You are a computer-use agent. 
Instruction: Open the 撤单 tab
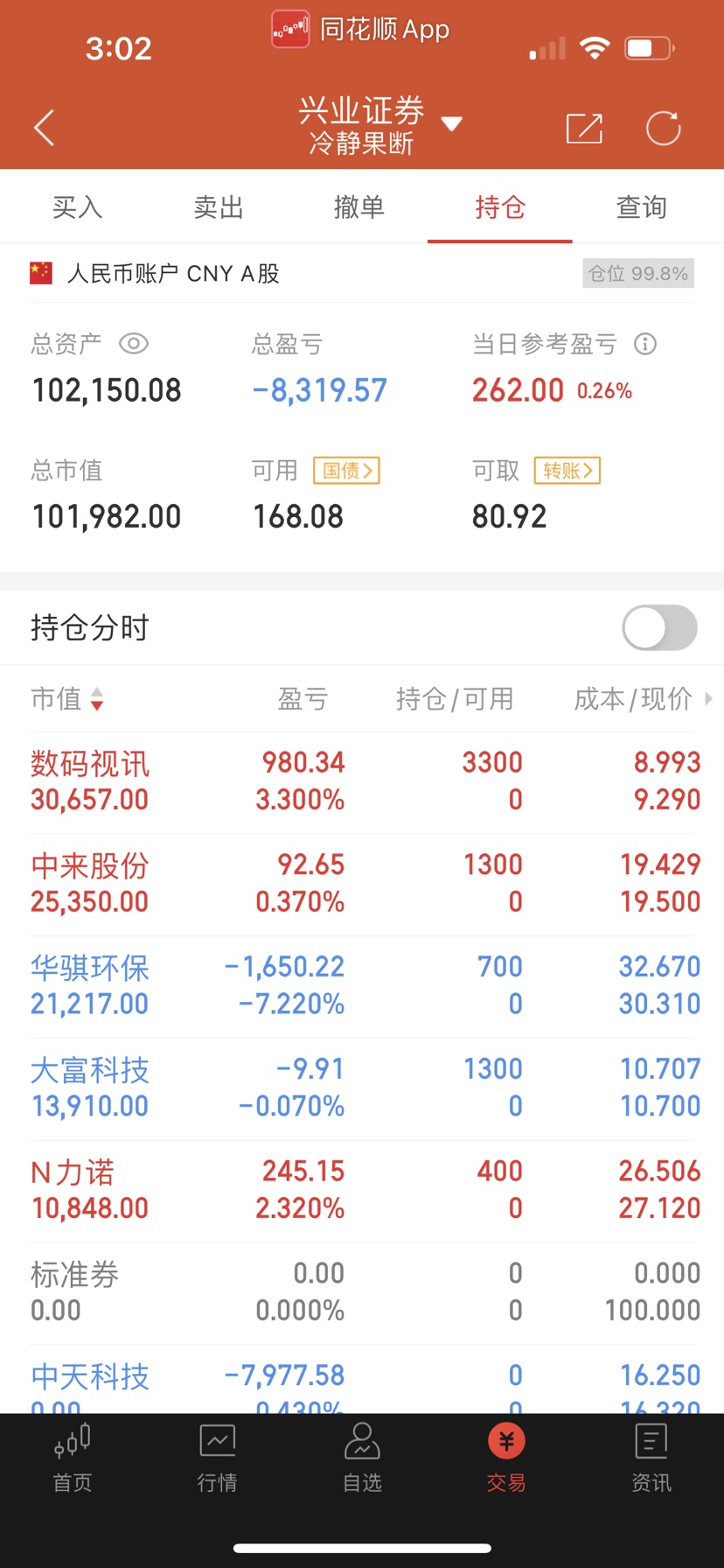tap(359, 207)
